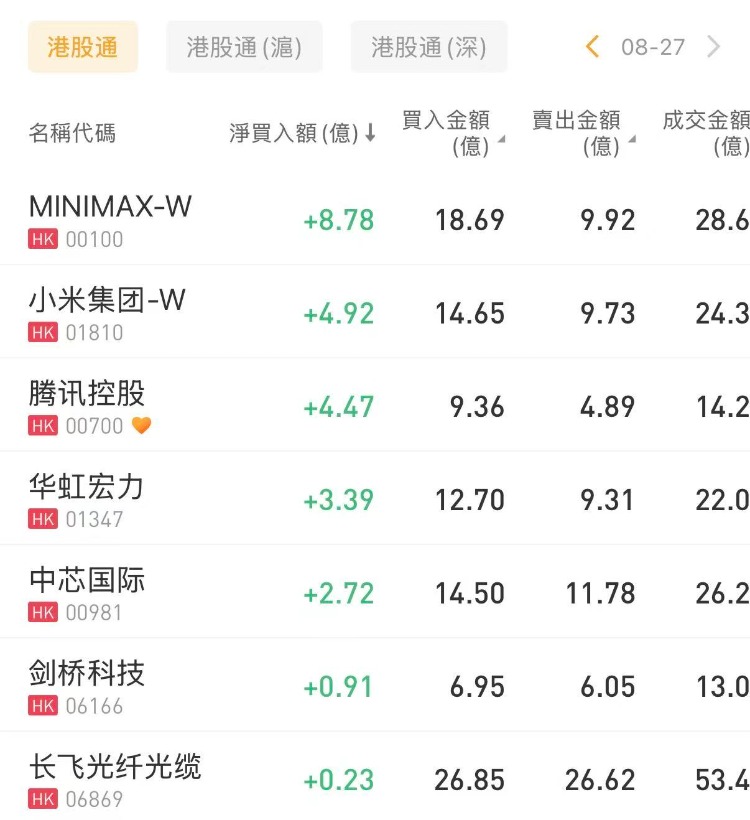Image resolution: width=750 pixels, height=820 pixels.
Task: Sort by 買入金額(億) column
Action: (x=453, y=133)
